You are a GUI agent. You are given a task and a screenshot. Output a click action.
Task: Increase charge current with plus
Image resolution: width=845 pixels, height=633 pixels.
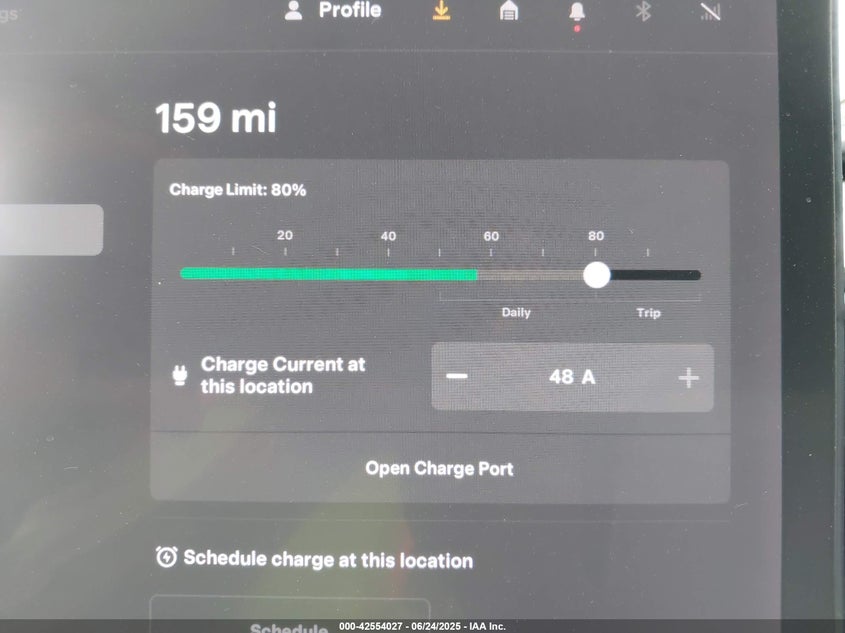pyautogui.click(x=688, y=377)
